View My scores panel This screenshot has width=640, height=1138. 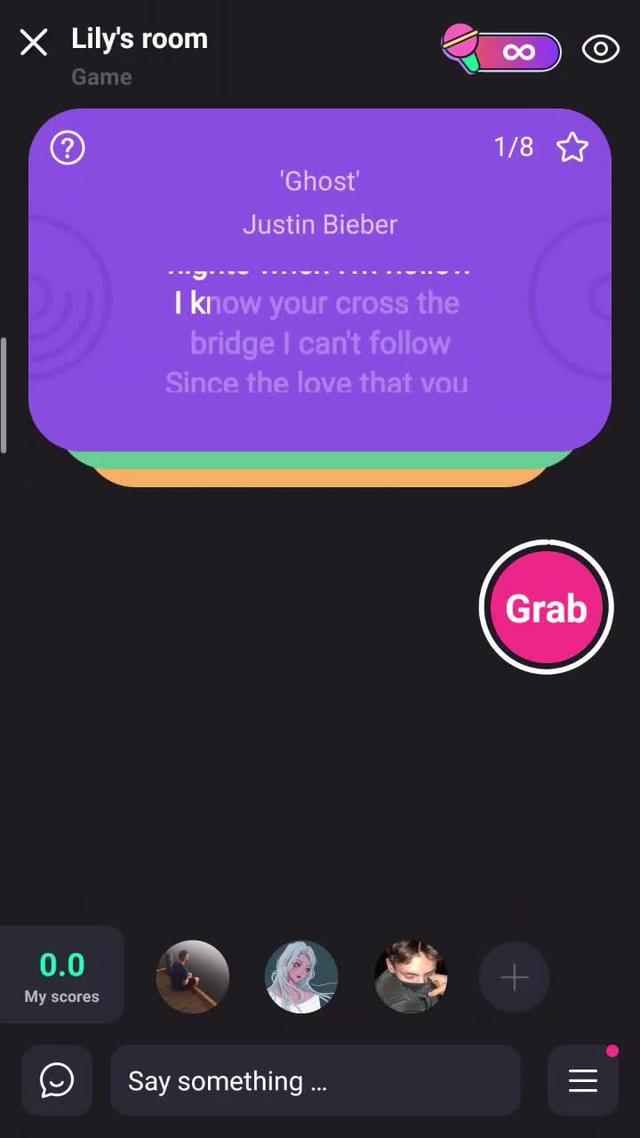[x=62, y=975]
